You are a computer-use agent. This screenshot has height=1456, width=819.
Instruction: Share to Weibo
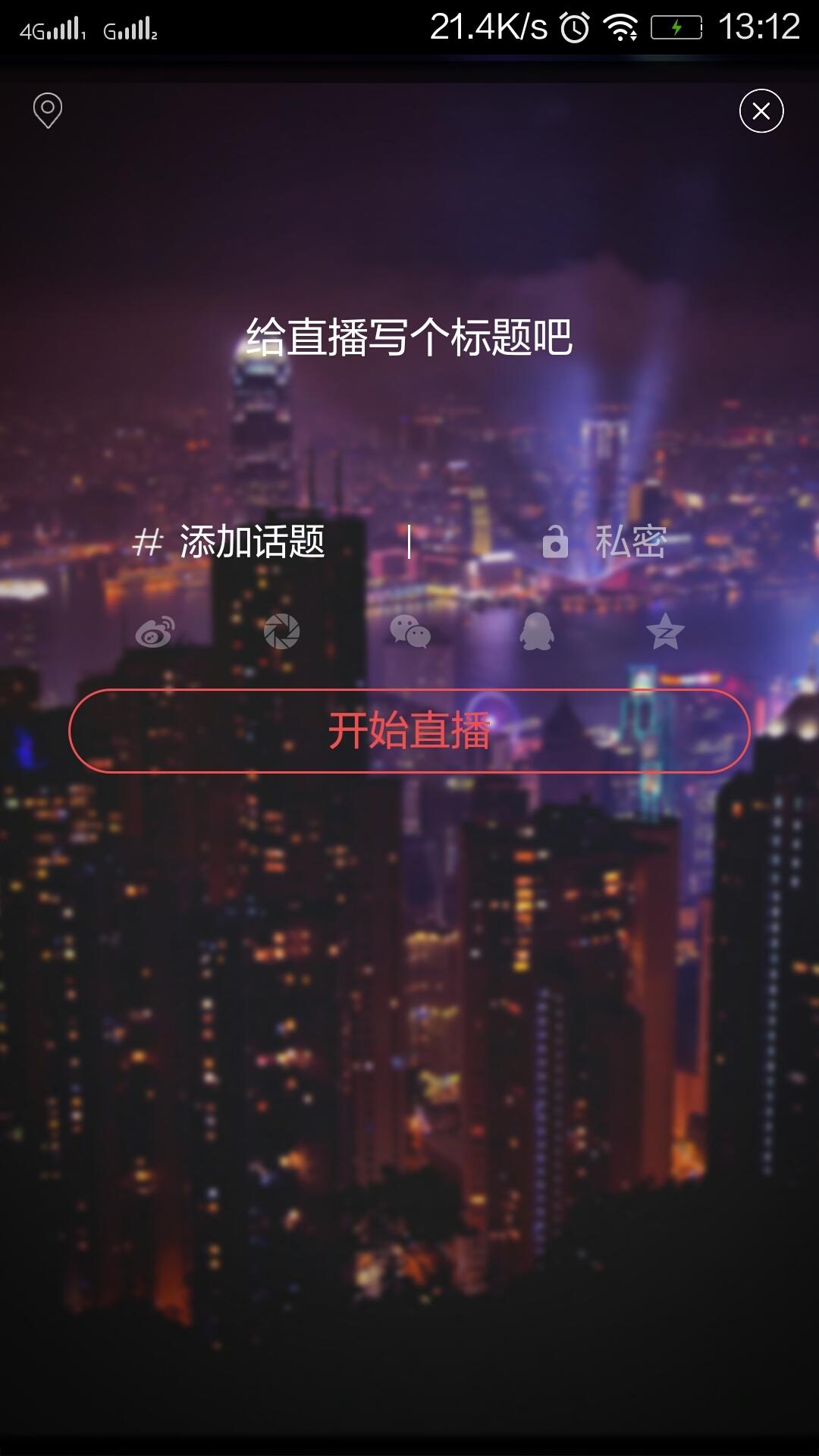[155, 632]
